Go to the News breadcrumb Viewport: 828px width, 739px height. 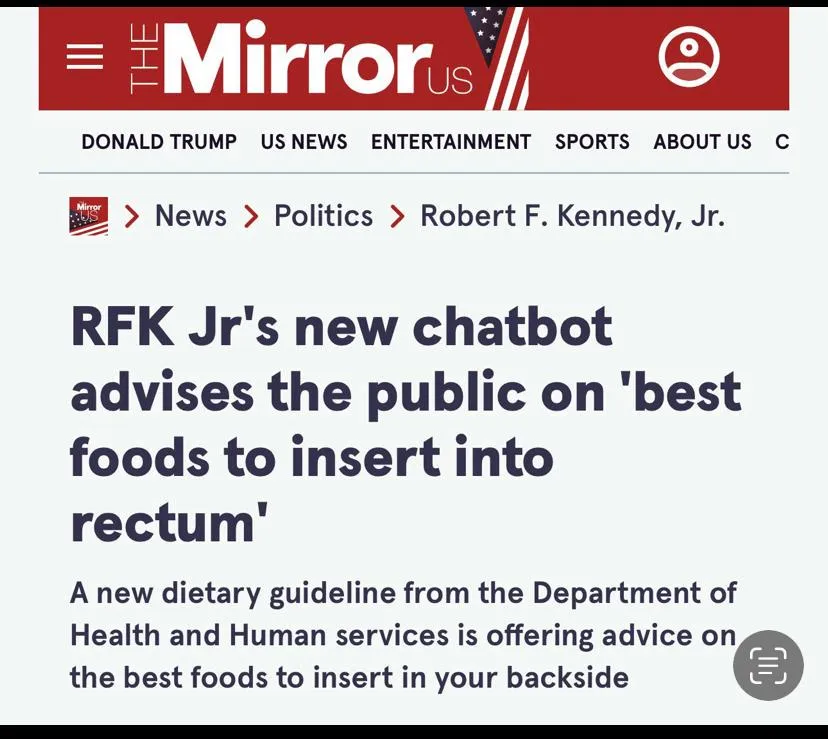(190, 216)
